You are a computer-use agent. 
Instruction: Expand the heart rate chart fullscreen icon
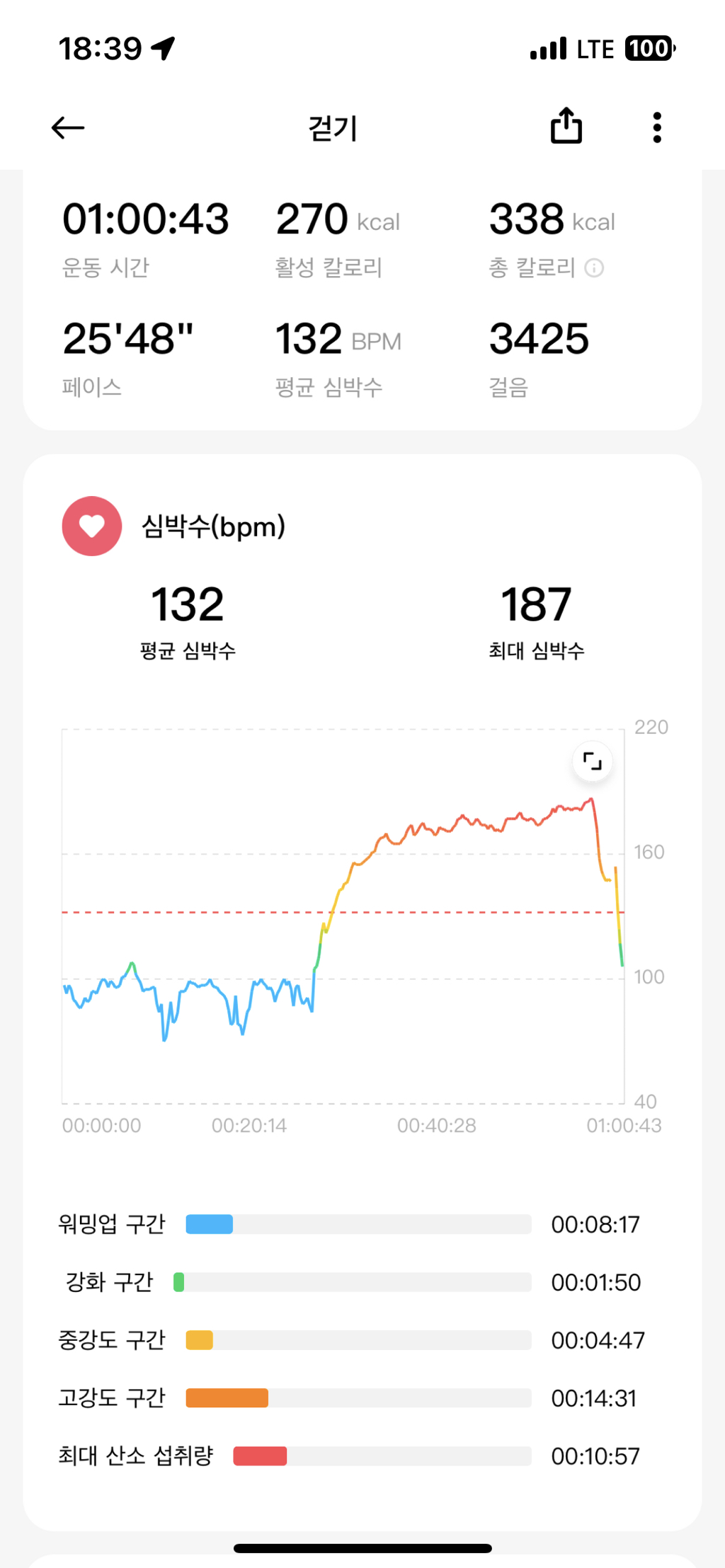tap(592, 761)
